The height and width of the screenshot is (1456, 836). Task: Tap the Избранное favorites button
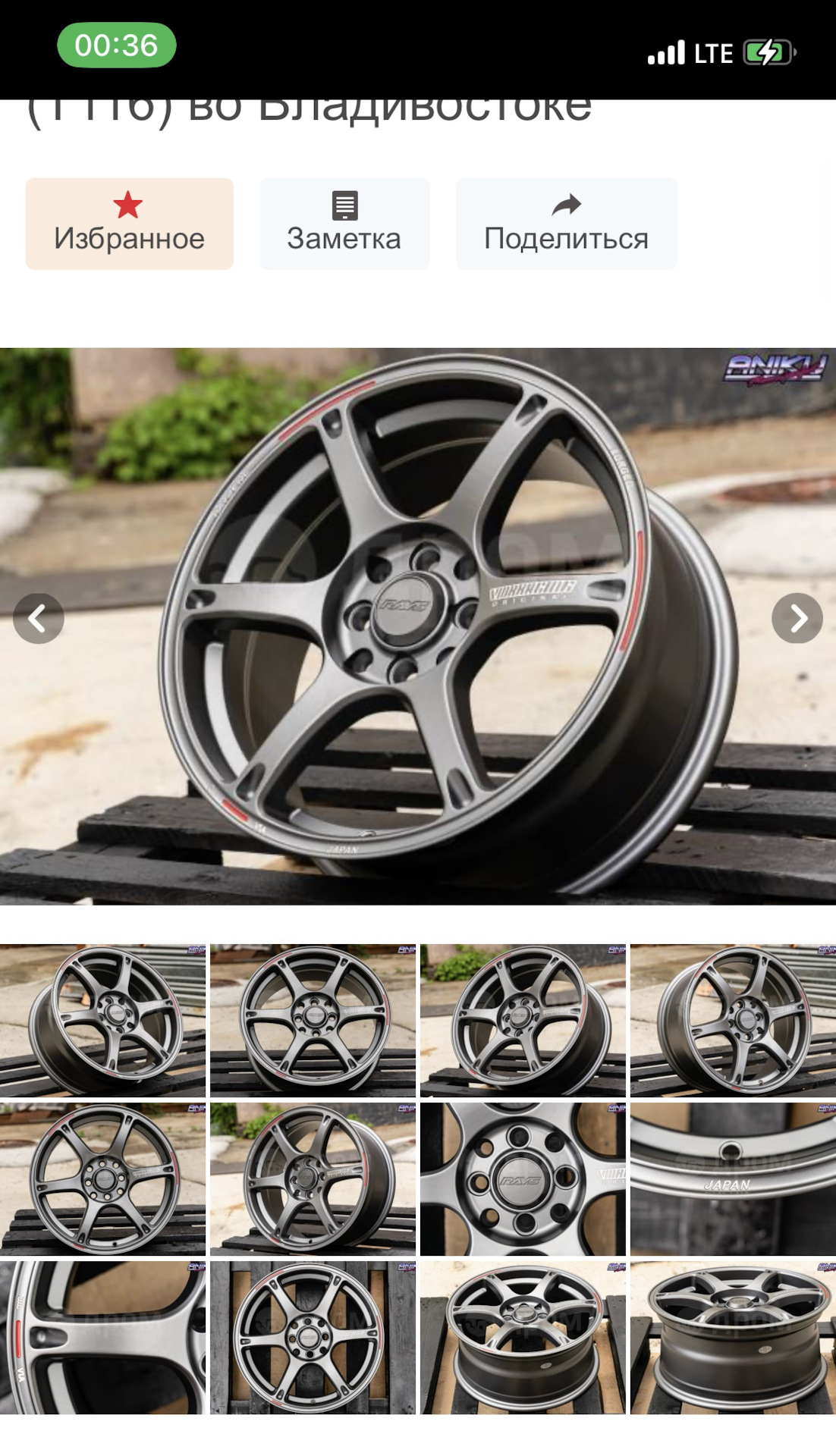coord(129,224)
